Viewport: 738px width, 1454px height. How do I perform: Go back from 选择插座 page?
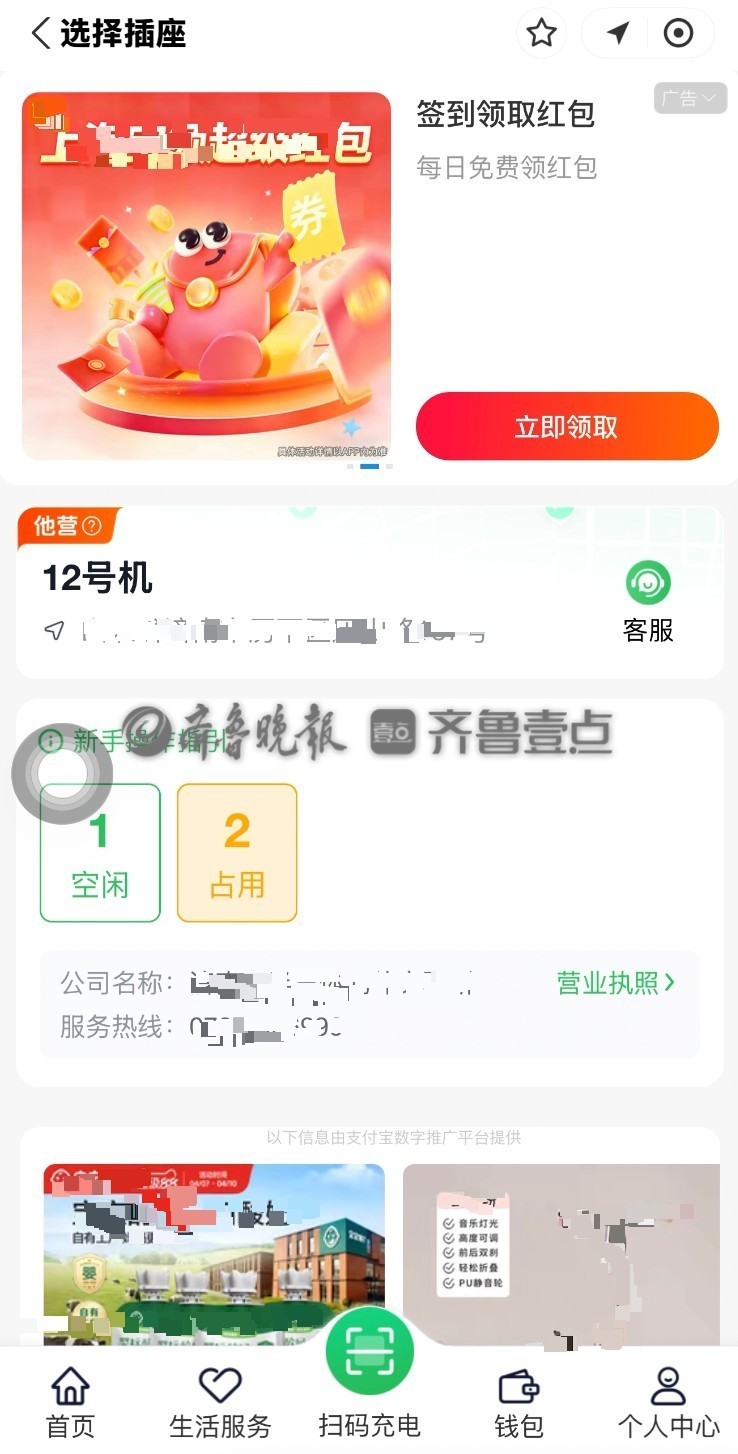click(x=41, y=33)
